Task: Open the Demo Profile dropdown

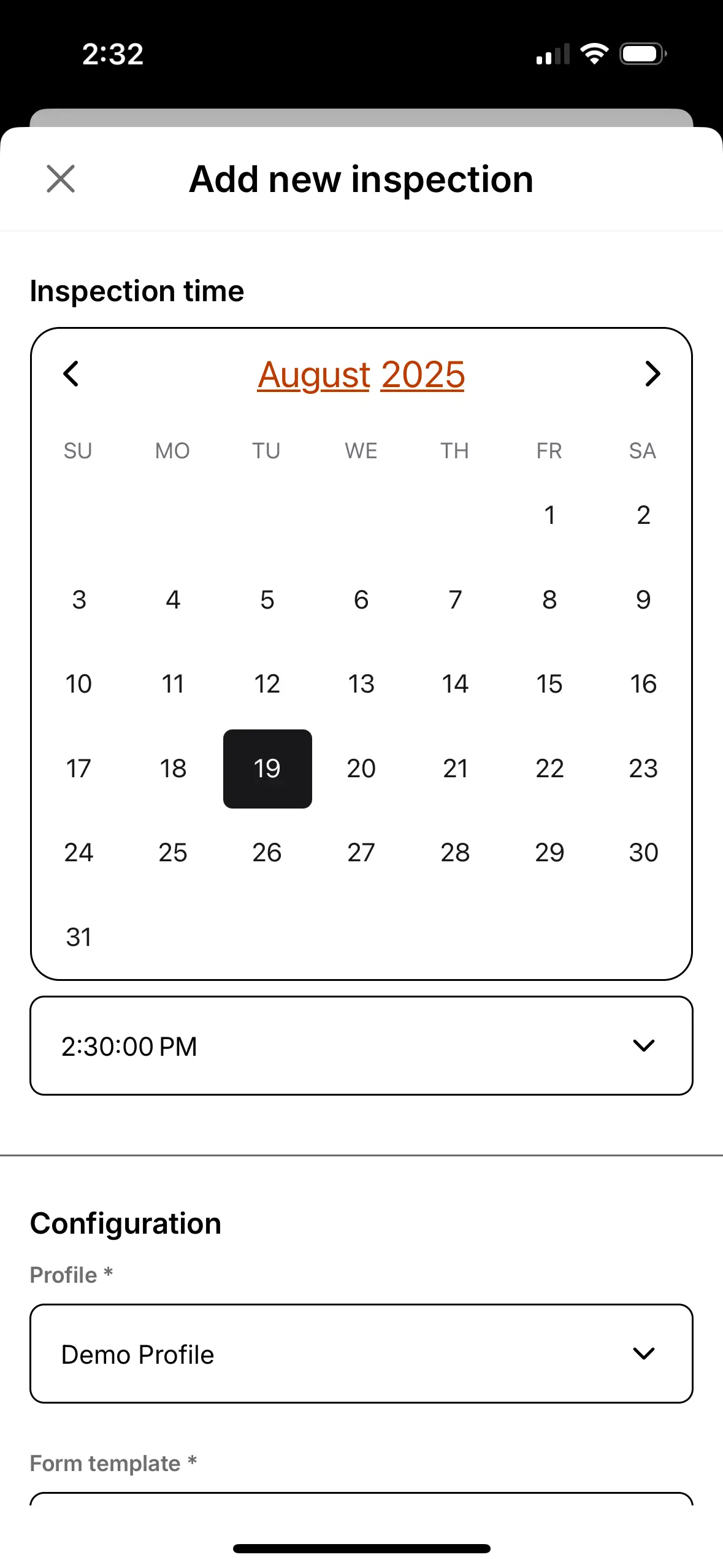Action: [x=362, y=1355]
